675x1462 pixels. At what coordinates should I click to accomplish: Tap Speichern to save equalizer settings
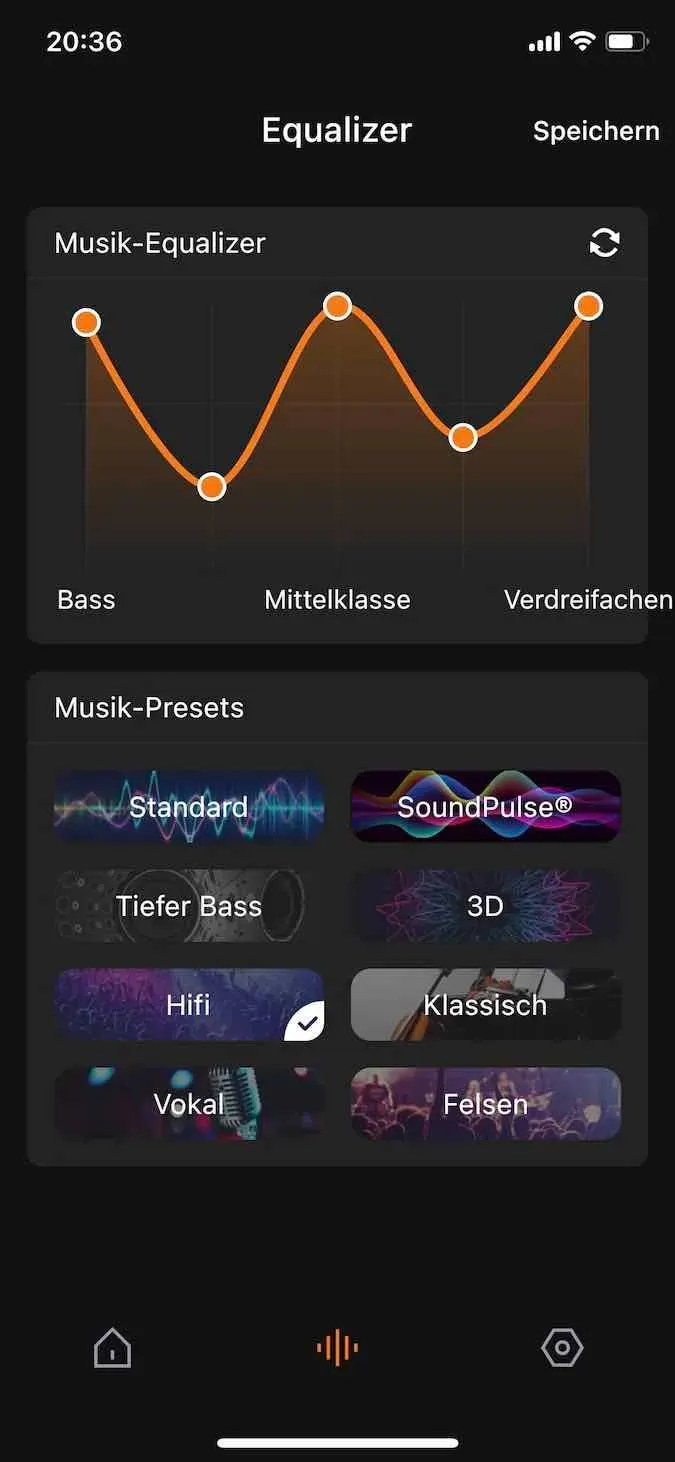pyautogui.click(x=596, y=131)
